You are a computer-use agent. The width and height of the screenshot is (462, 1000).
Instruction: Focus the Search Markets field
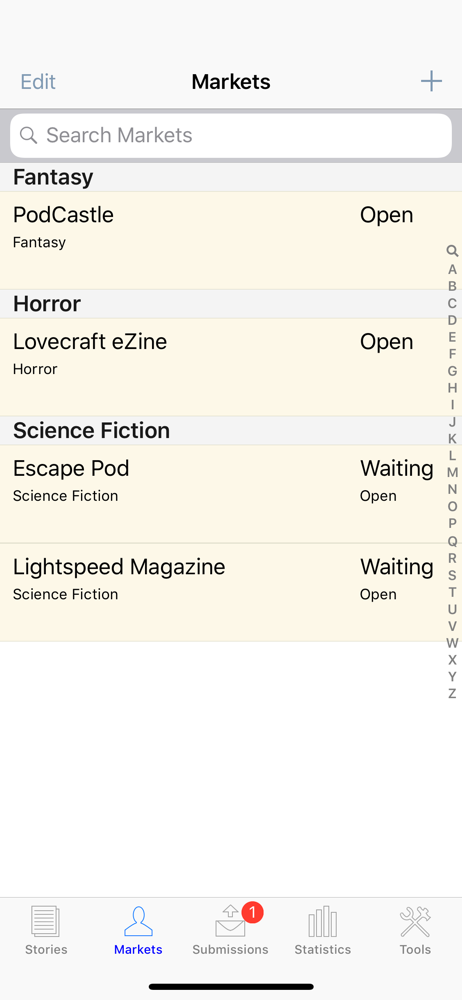pos(231,135)
